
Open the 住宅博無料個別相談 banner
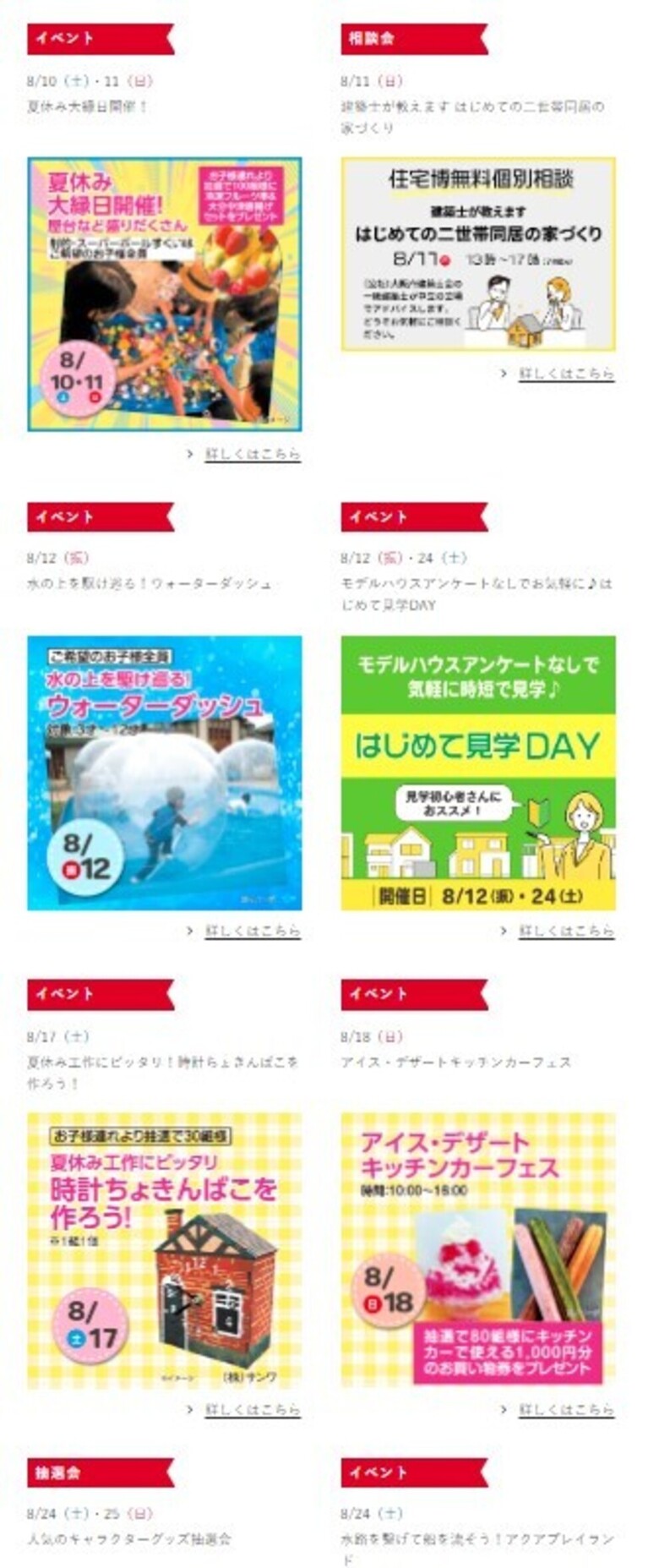[478, 254]
